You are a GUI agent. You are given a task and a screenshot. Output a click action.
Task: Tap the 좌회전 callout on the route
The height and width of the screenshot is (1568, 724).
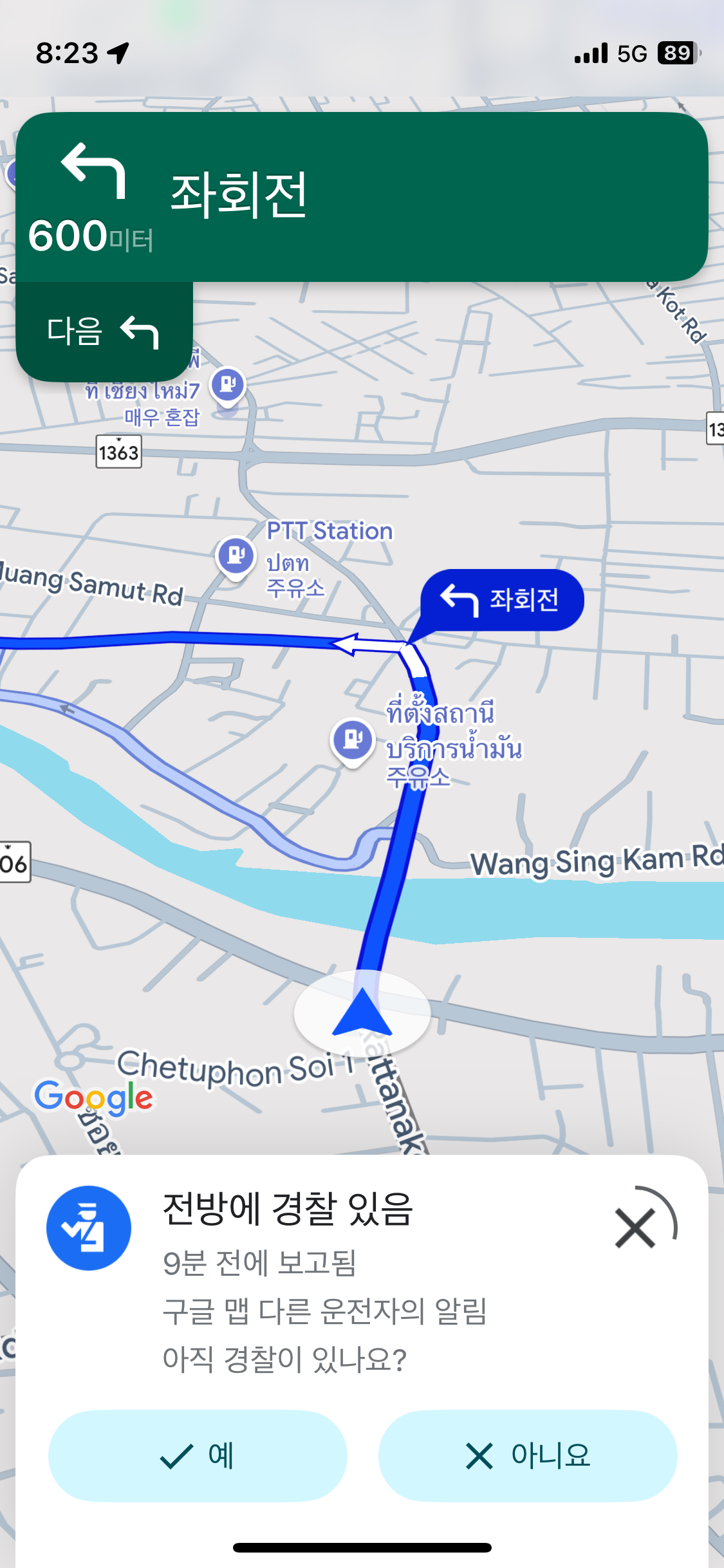pos(502,600)
